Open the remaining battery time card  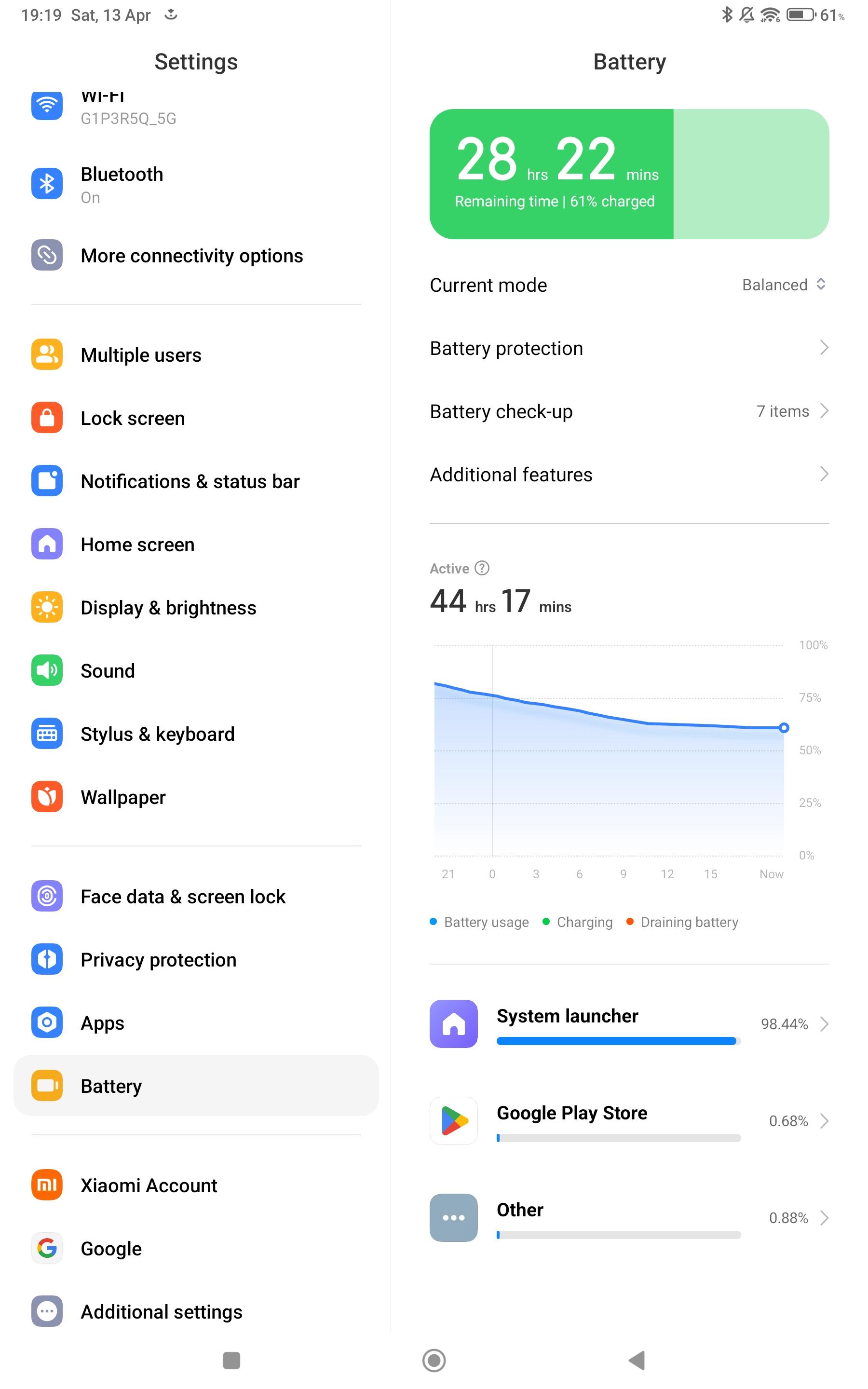(x=629, y=174)
